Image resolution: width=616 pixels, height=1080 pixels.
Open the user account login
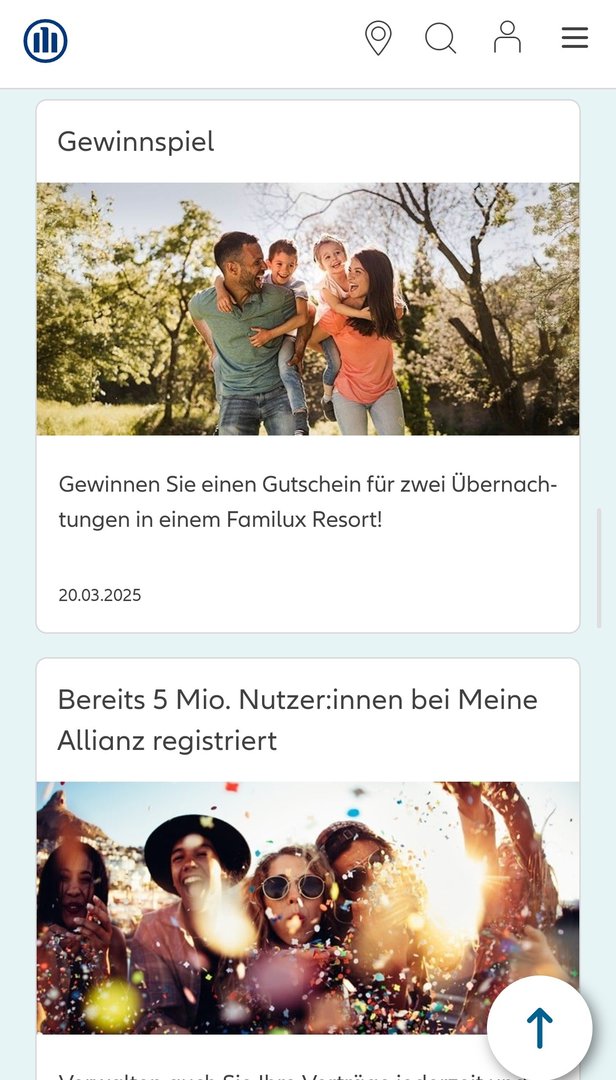tap(507, 38)
